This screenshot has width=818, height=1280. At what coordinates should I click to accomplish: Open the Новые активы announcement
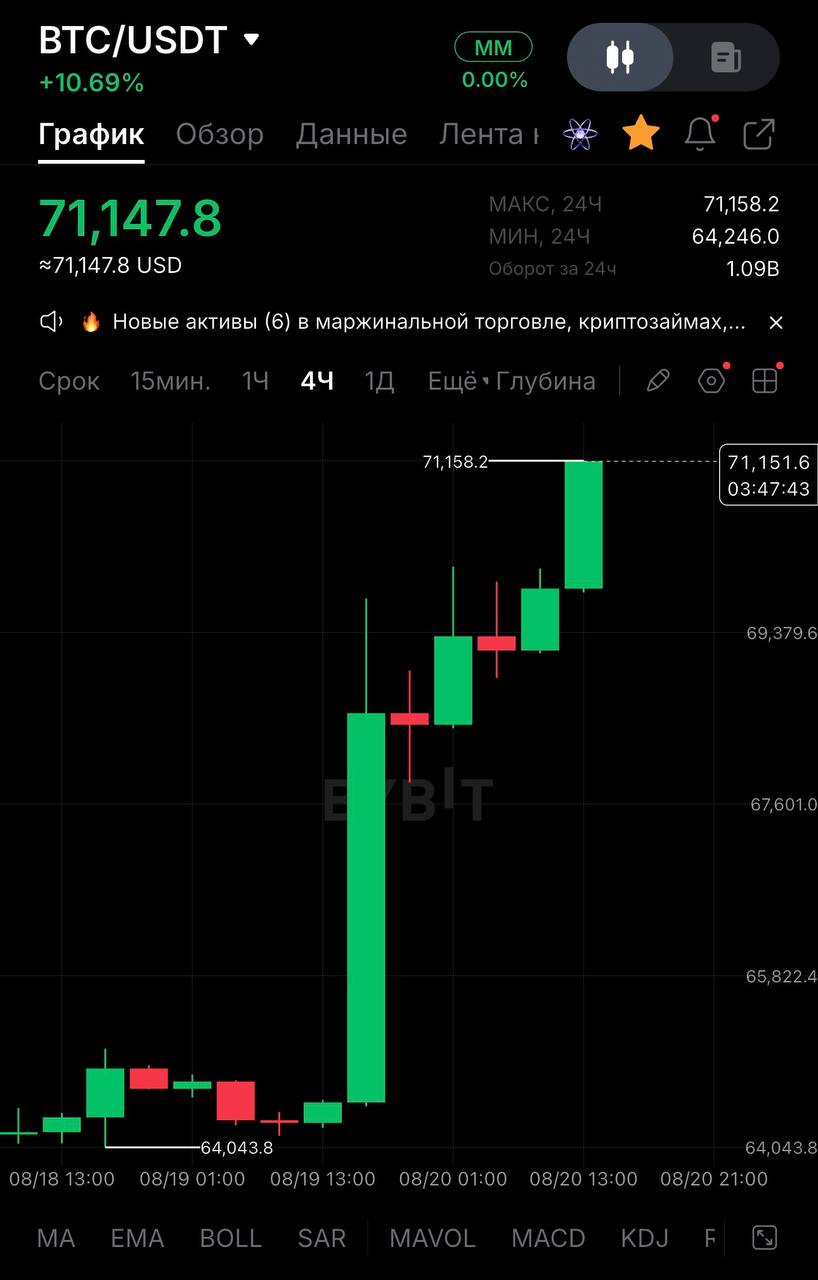point(429,322)
